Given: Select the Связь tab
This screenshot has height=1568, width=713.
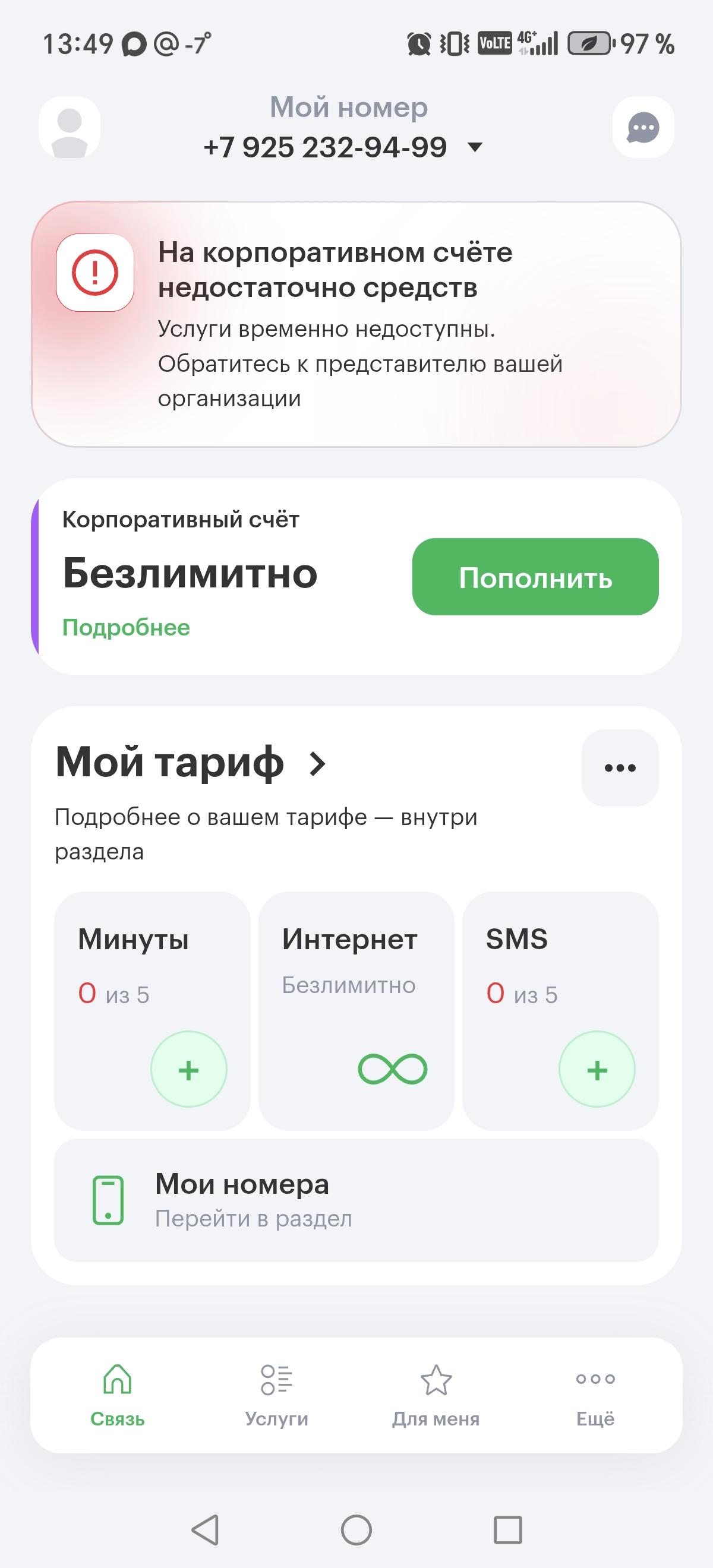Looking at the screenshot, I should [x=118, y=1393].
